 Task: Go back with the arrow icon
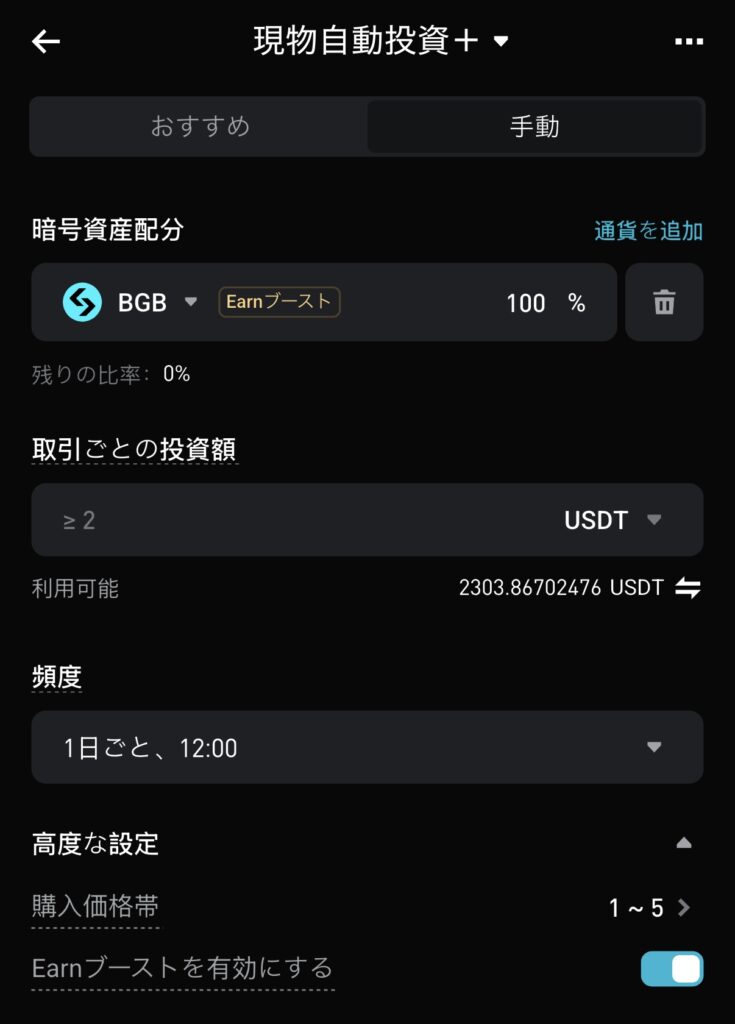[47, 41]
